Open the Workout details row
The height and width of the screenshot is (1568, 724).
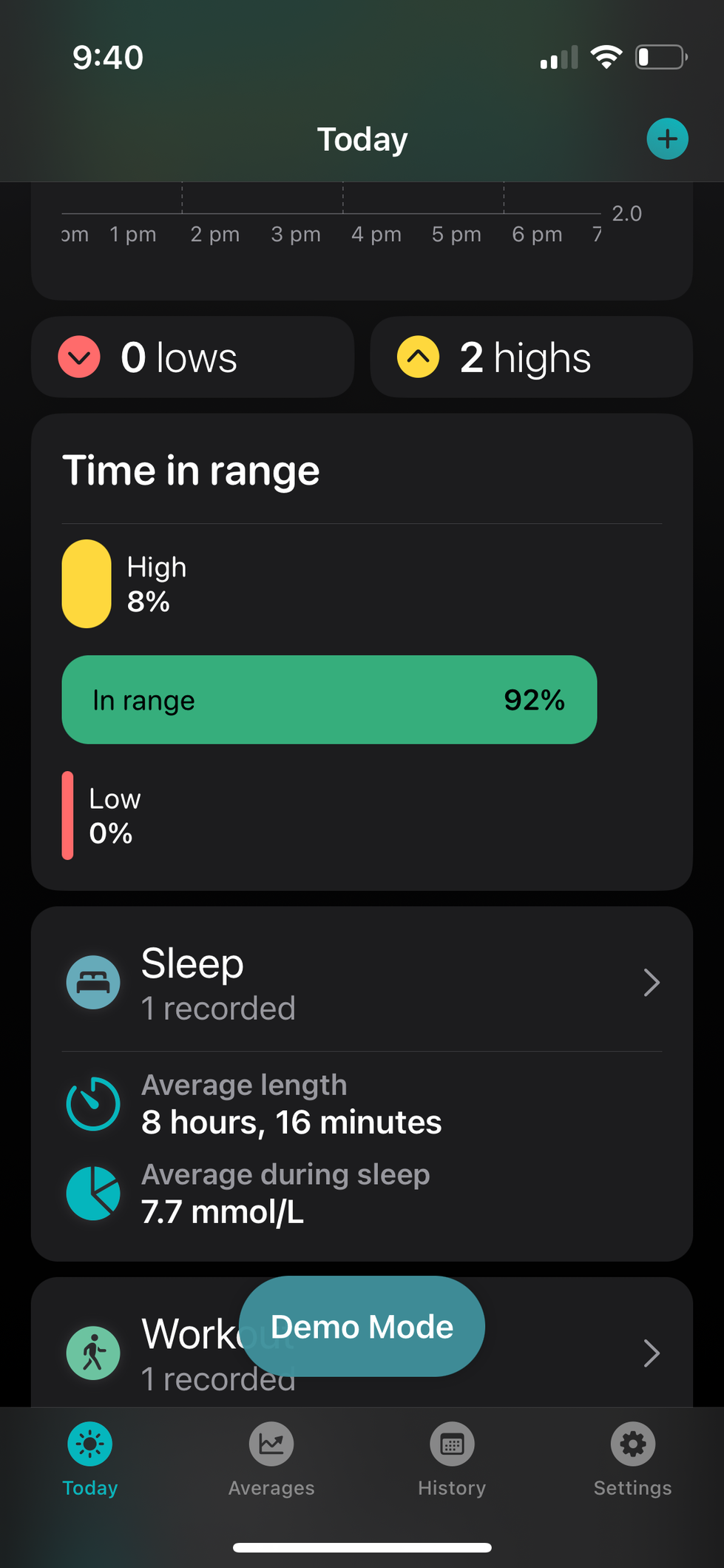pos(562,1353)
